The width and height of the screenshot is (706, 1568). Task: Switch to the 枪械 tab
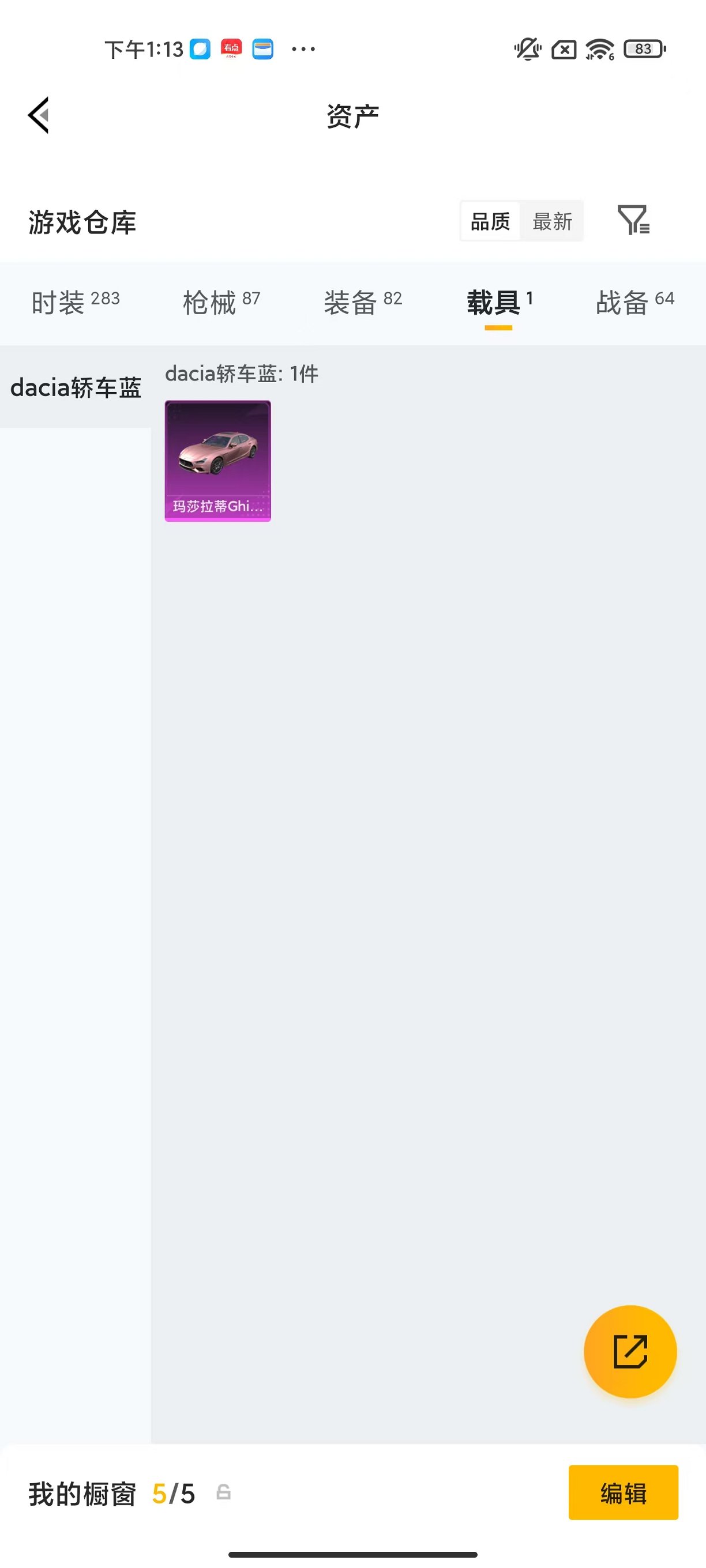coord(221,302)
